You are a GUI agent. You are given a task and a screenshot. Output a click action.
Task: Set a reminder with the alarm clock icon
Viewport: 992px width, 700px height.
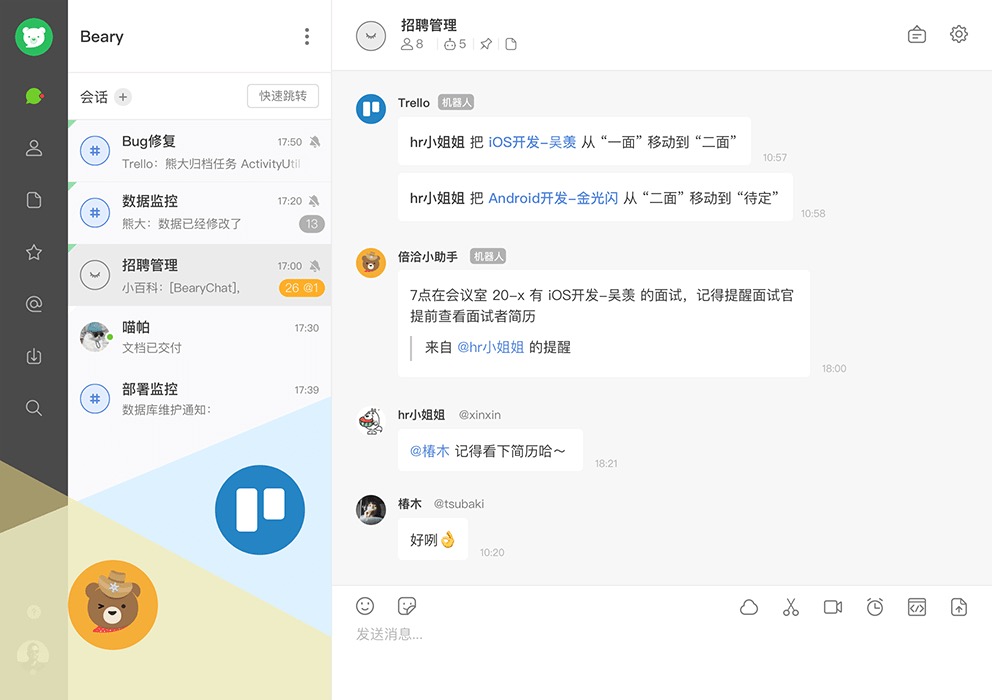(875, 607)
